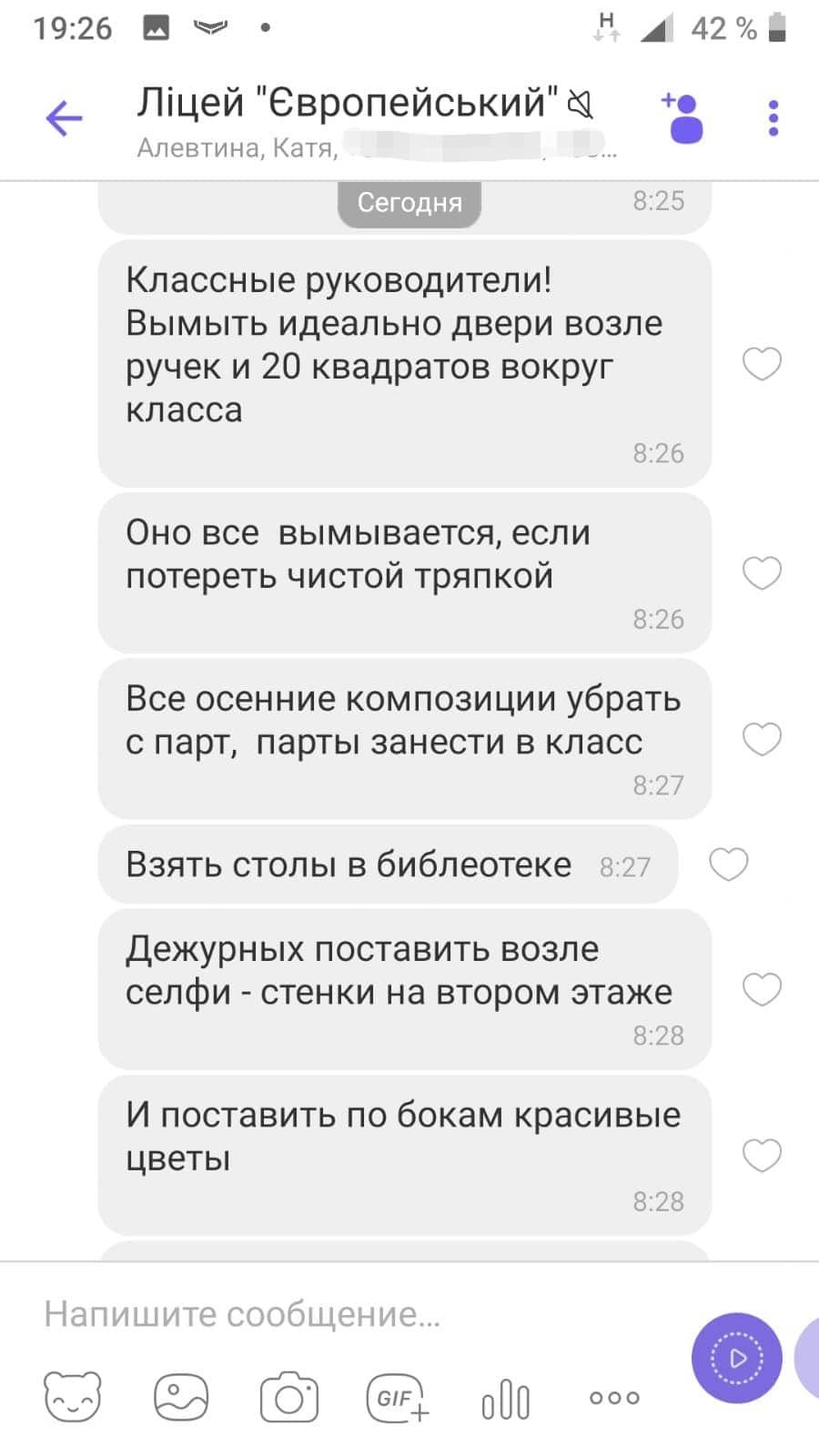Create a poll in the chat
This screenshot has height=1456, width=819.
(x=505, y=1399)
